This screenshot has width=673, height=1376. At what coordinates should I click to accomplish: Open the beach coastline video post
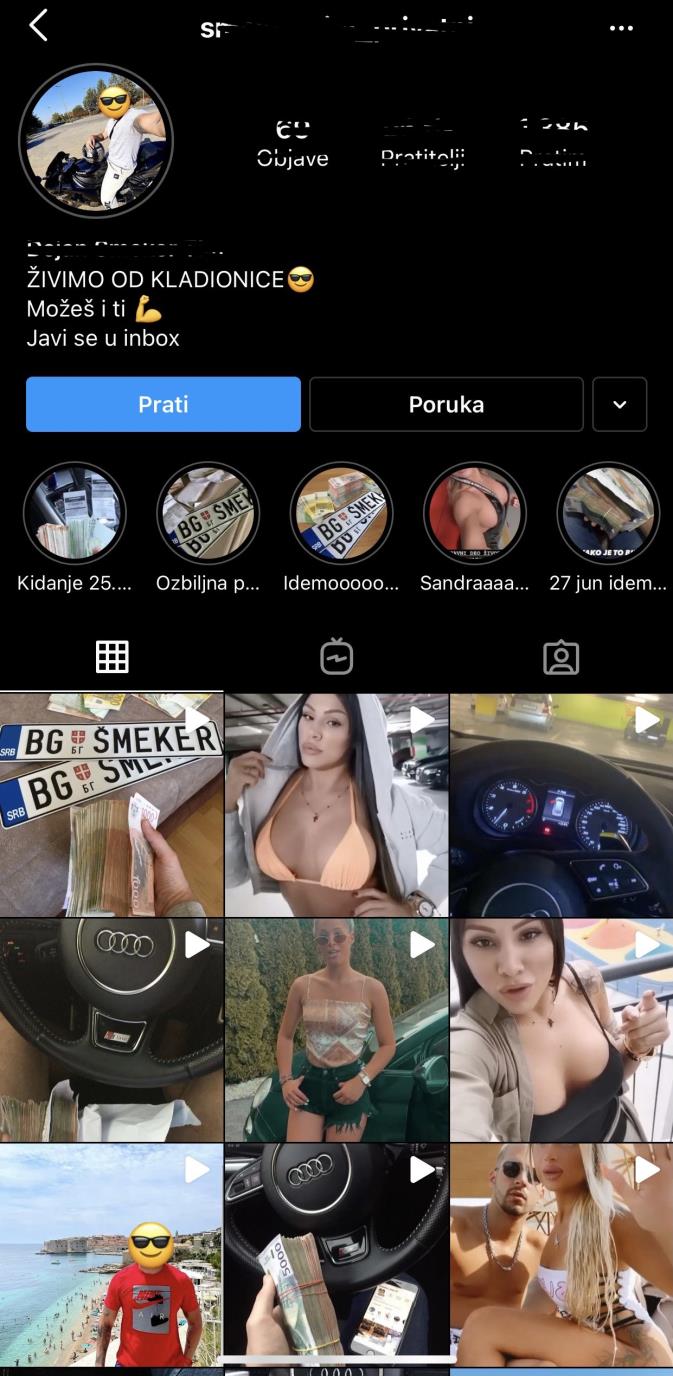coord(111,1255)
